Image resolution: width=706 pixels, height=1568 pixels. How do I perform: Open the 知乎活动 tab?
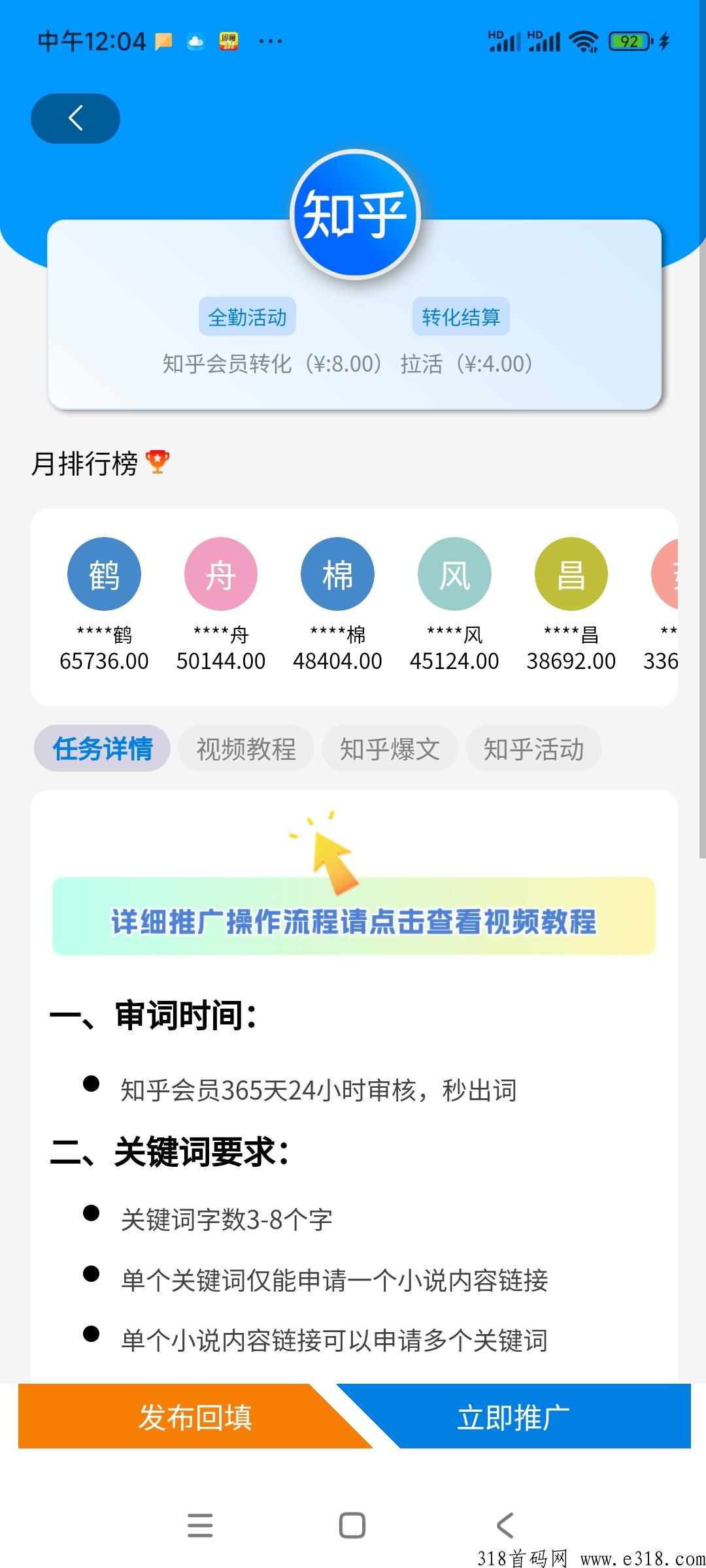pyautogui.click(x=533, y=748)
